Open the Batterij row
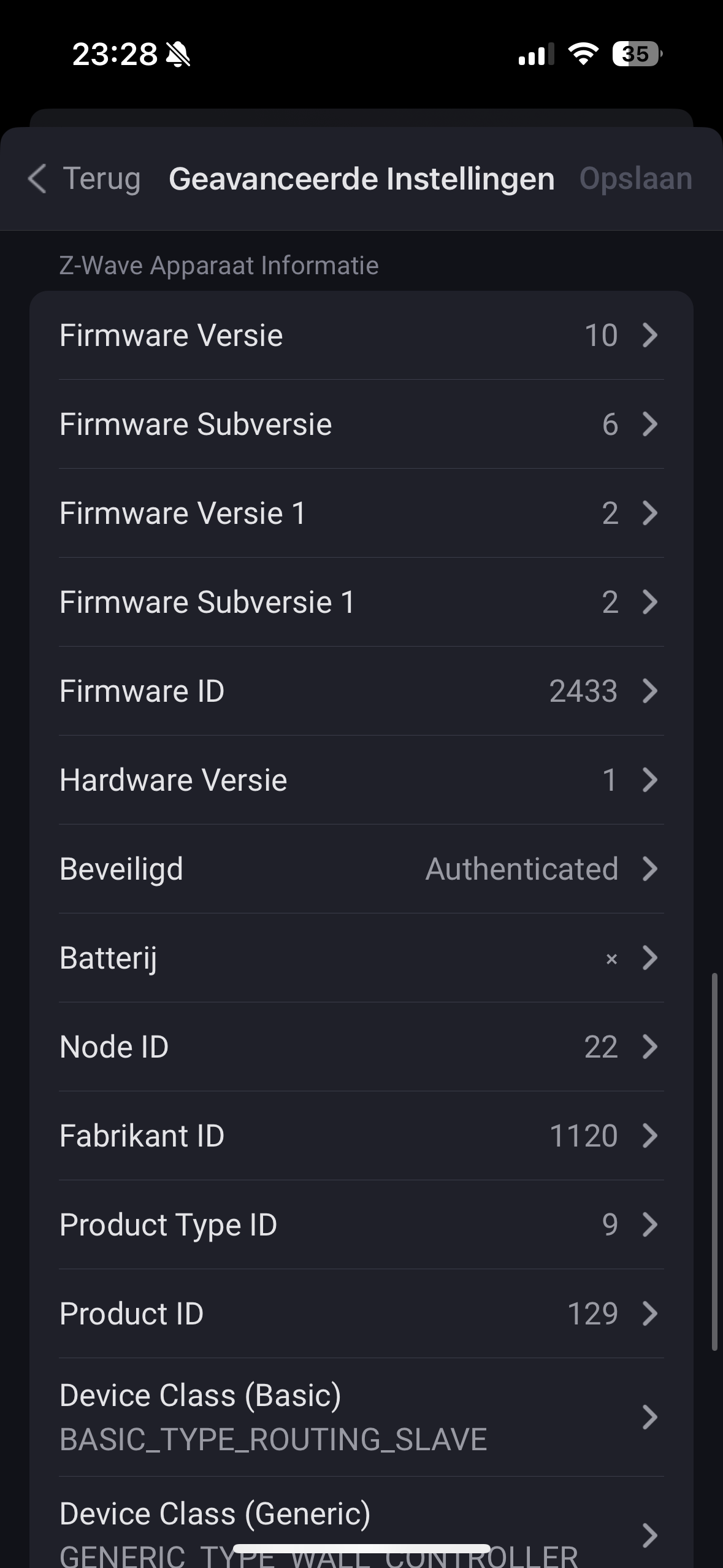The image size is (723, 1568). [361, 958]
